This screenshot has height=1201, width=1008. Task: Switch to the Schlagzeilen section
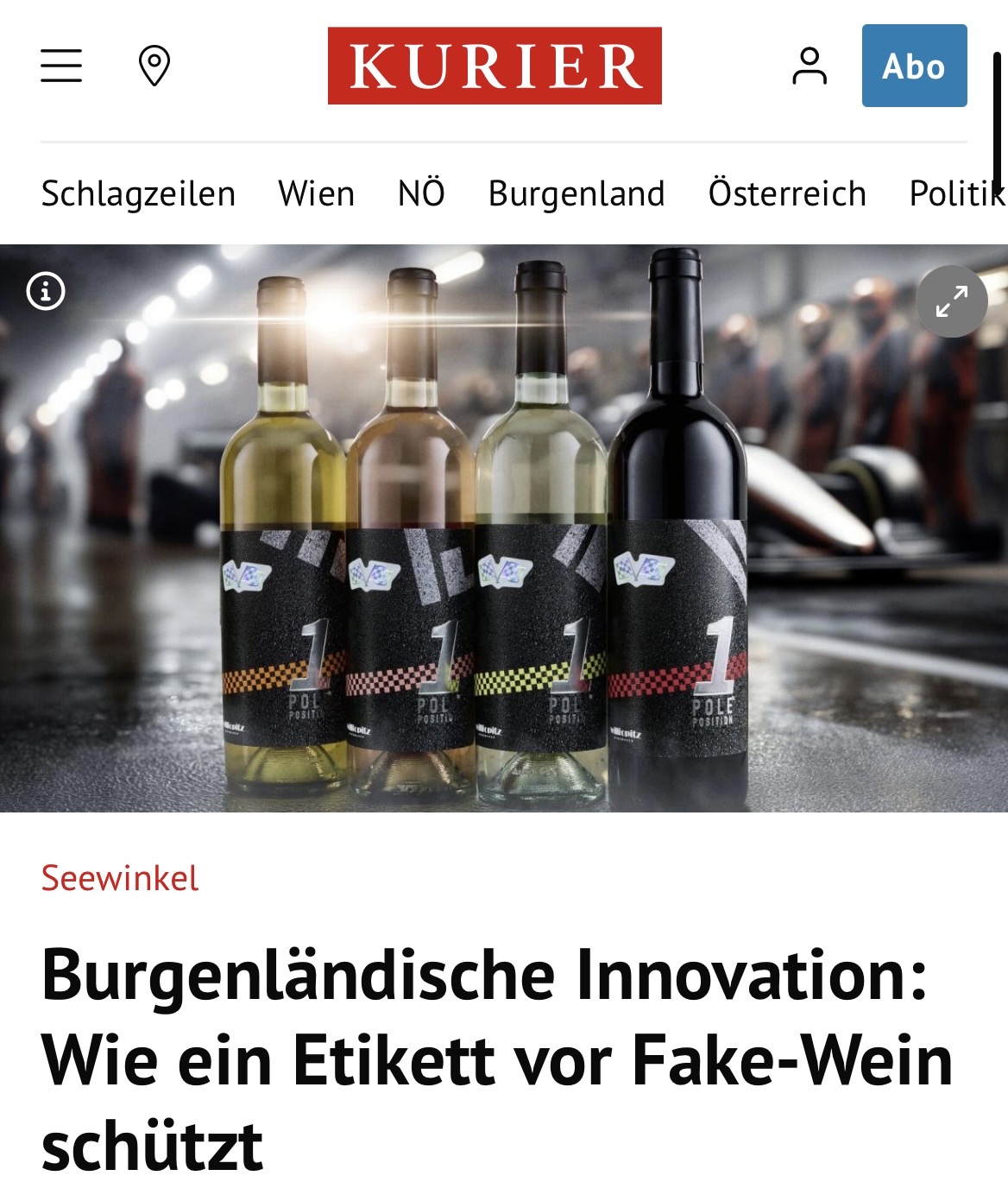pos(138,194)
